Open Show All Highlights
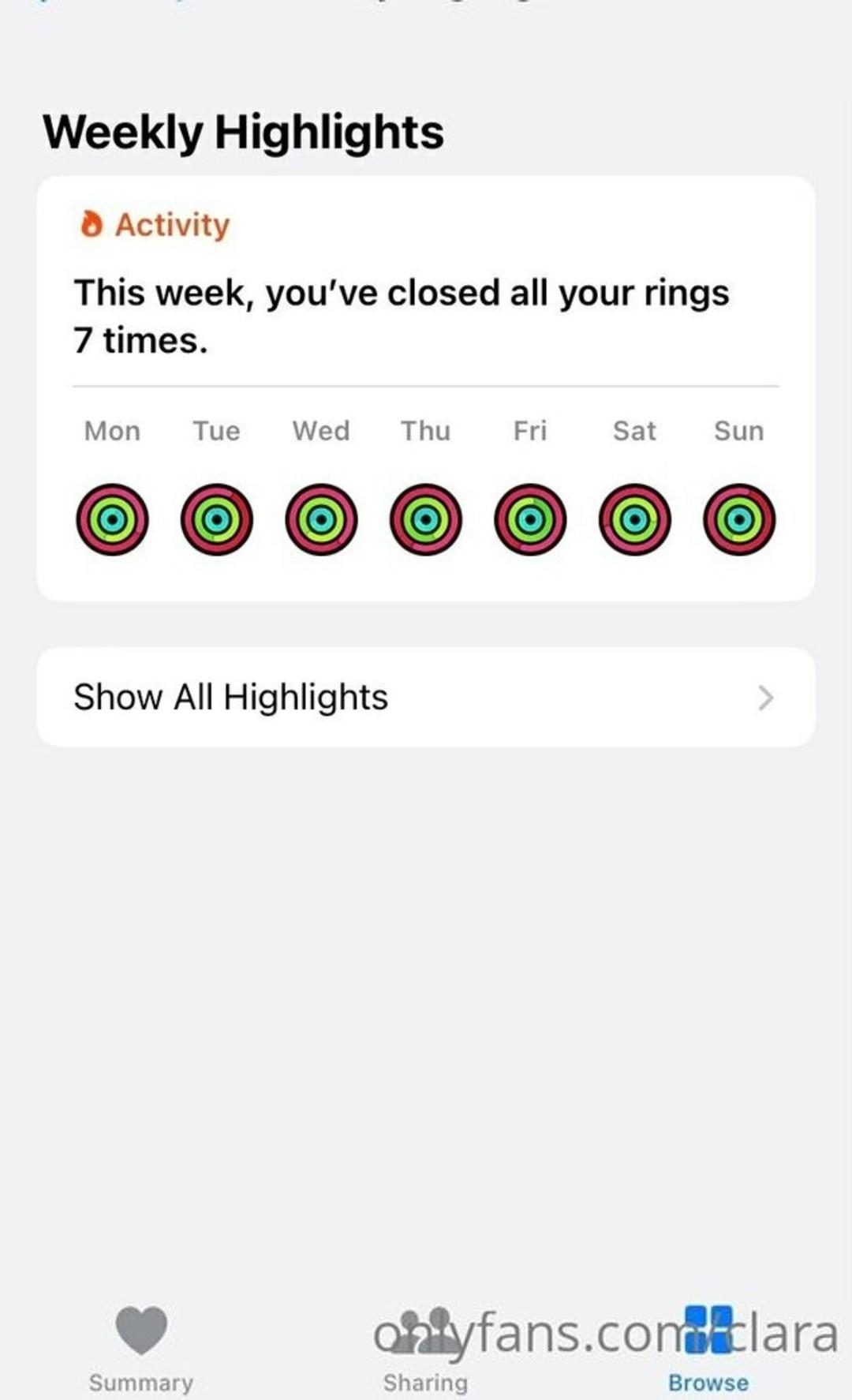 click(x=425, y=698)
